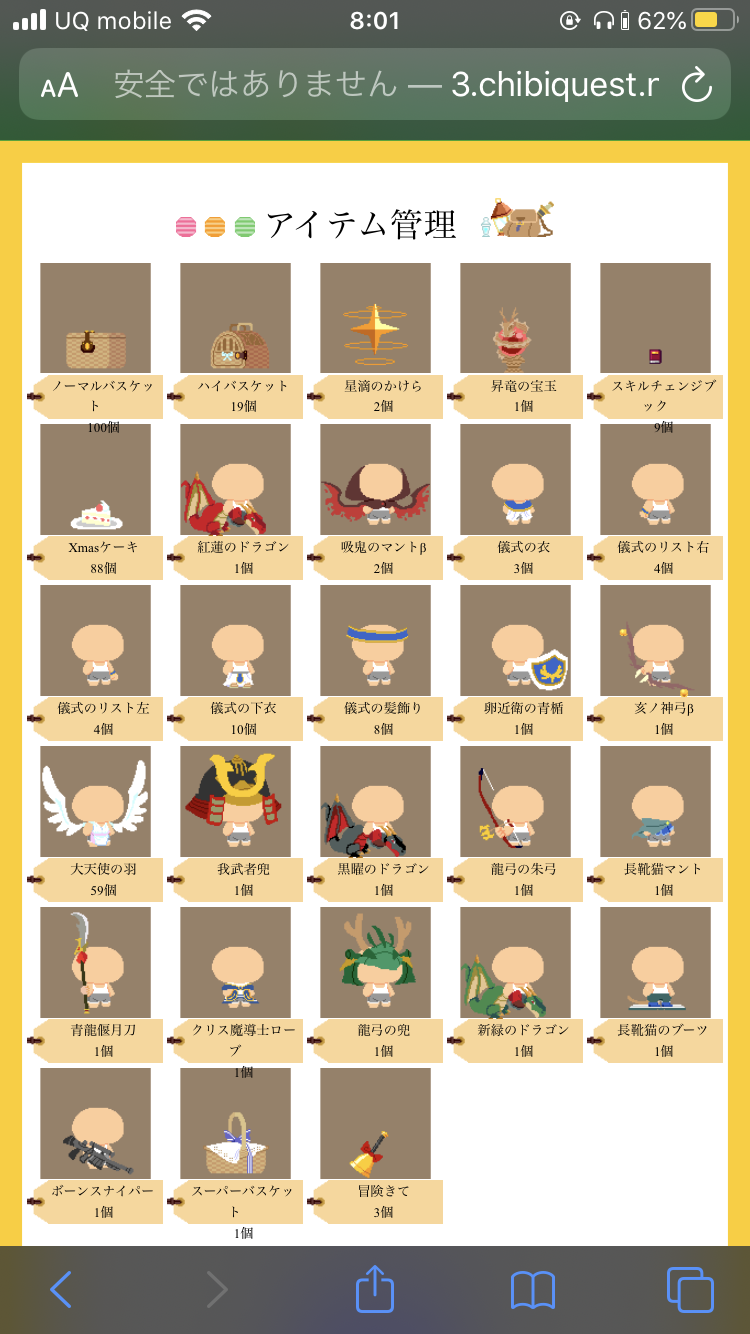Open the 星滴のかけら item
Screen dimensions: 750x1334
[375, 318]
